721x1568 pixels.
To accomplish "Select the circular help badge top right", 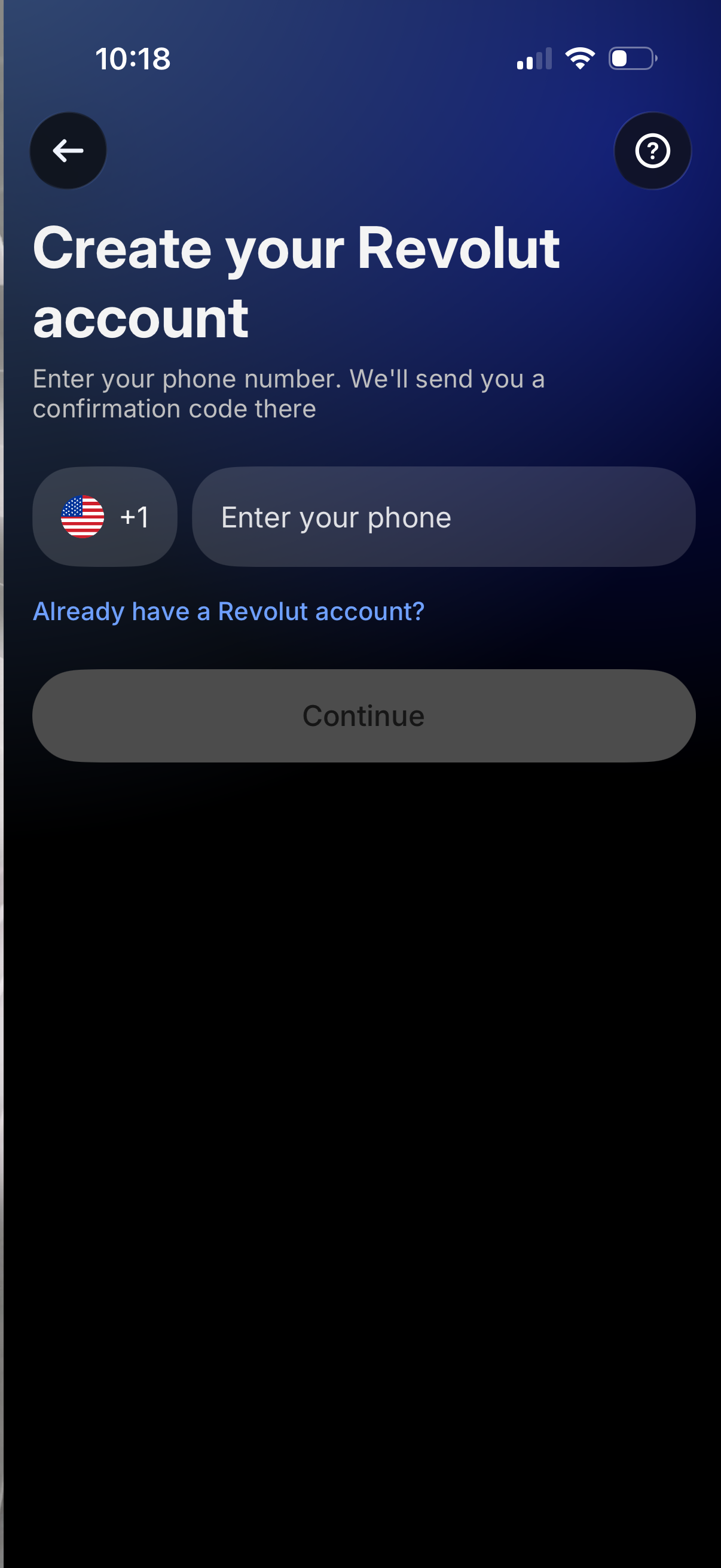I will [652, 151].
